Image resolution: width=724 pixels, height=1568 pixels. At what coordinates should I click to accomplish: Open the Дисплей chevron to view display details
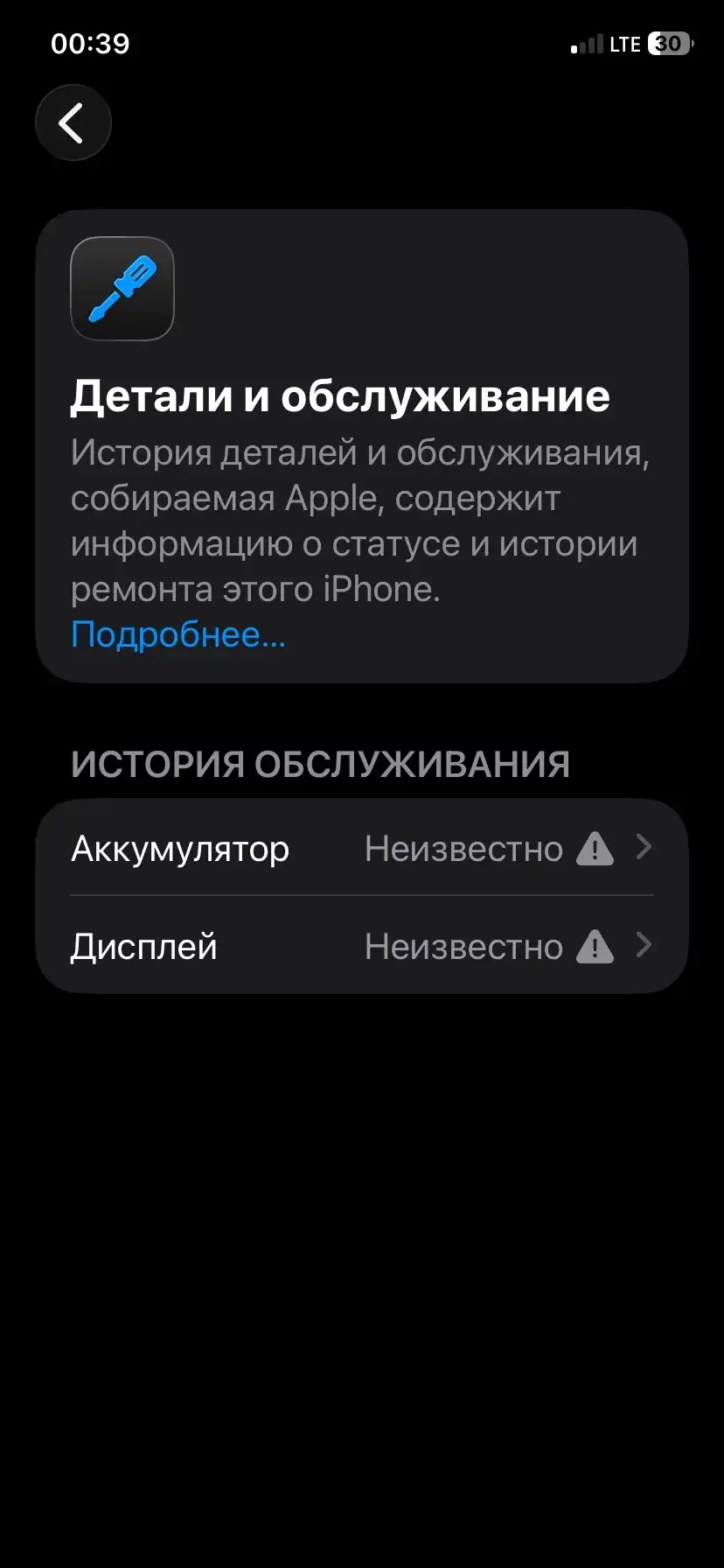point(644,946)
